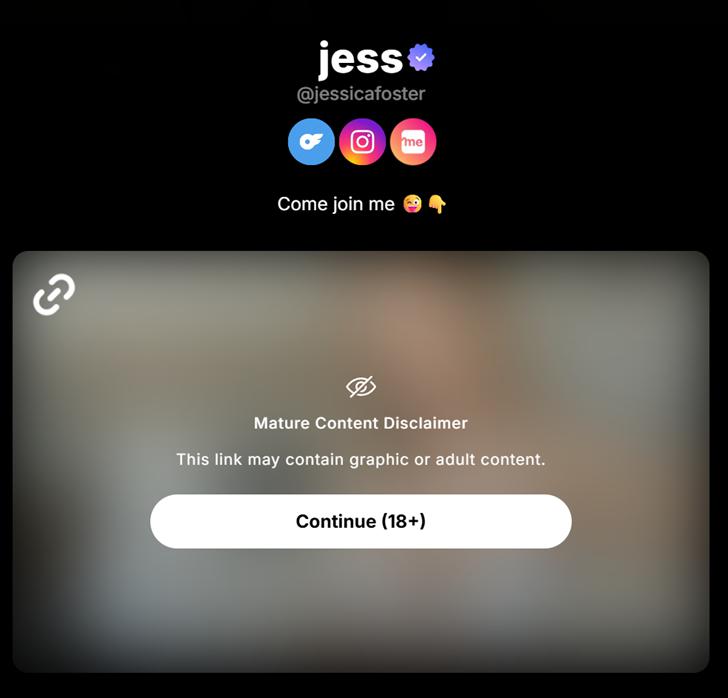Open the Instagram profile icon
The width and height of the screenshot is (728, 698).
pos(362,142)
